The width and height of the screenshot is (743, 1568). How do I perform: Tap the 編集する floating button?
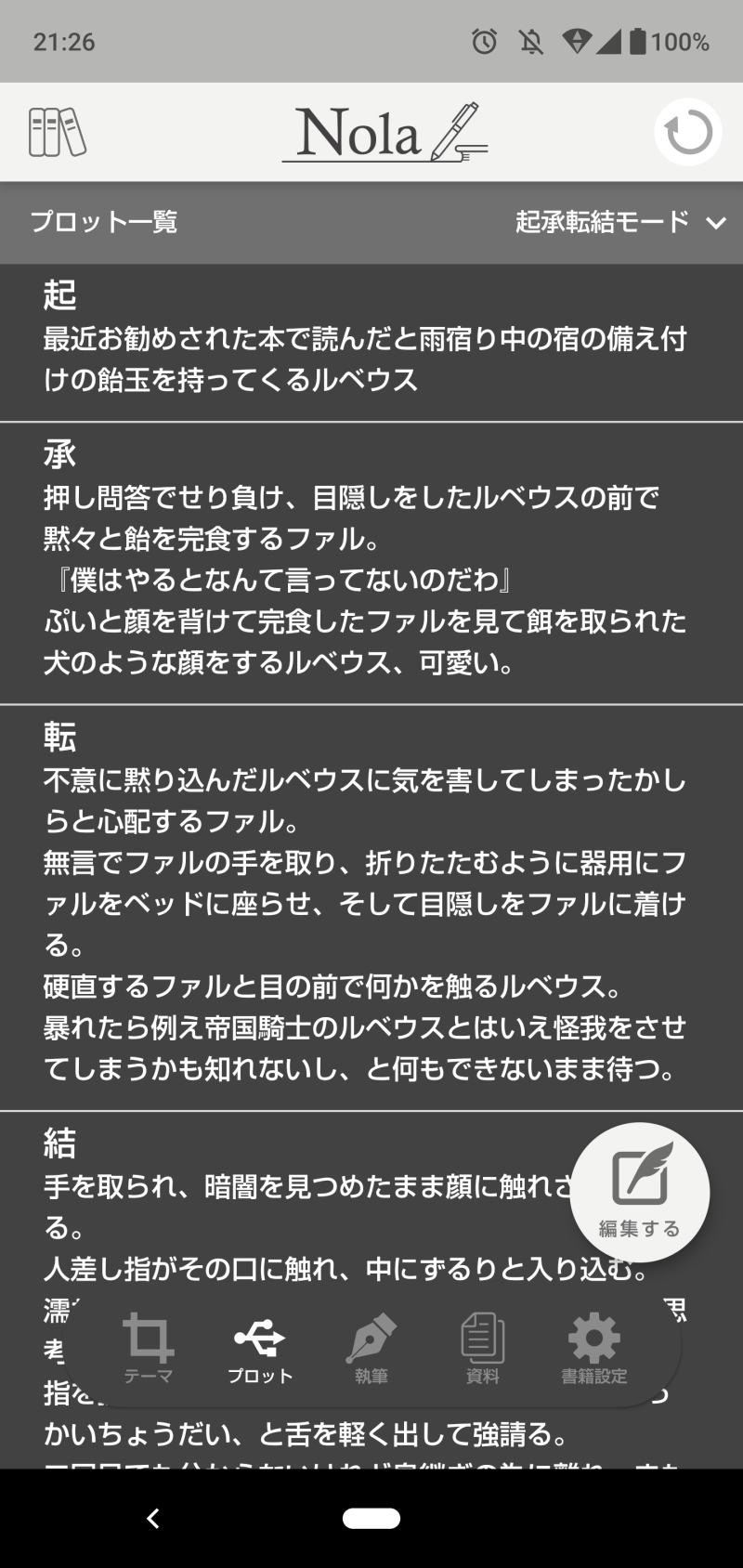639,1193
